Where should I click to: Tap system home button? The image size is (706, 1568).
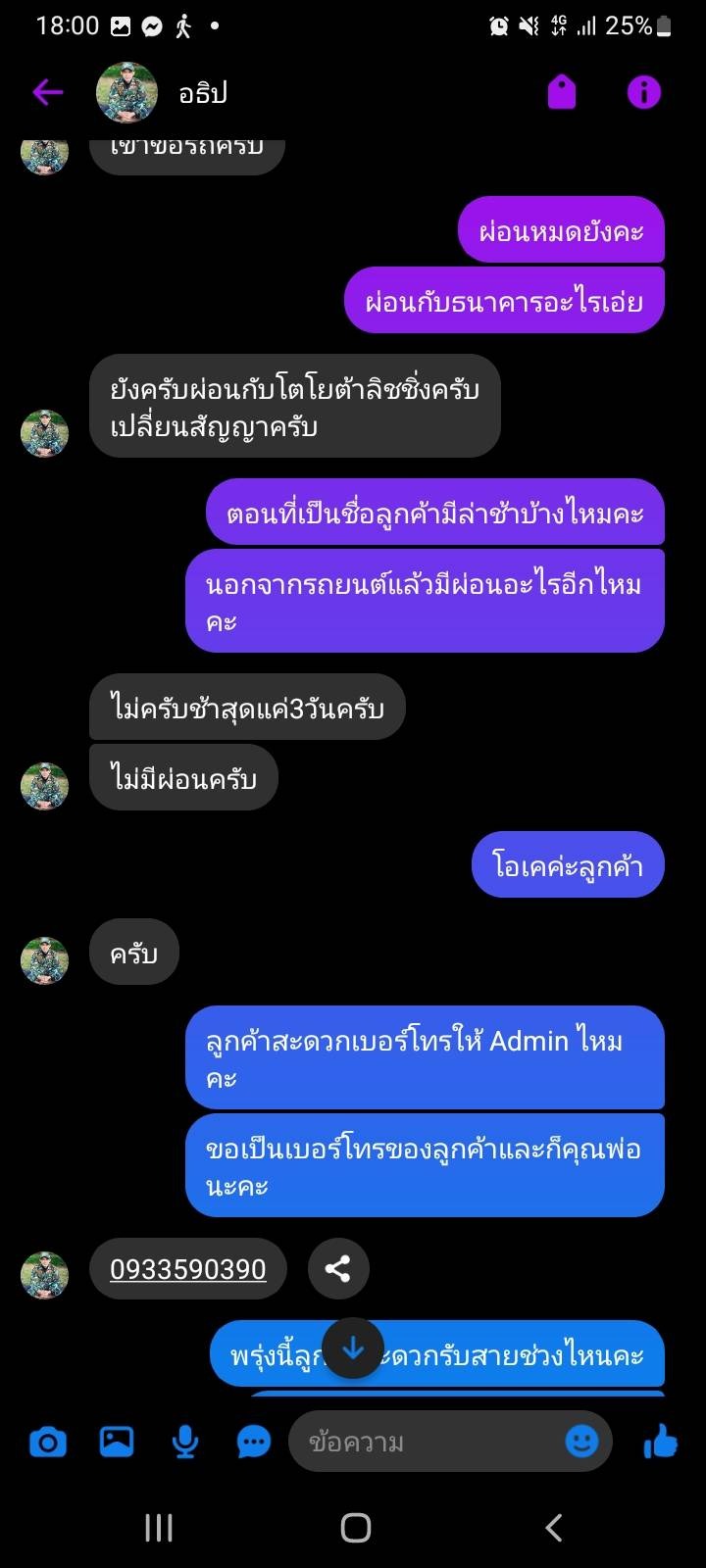355,1527
